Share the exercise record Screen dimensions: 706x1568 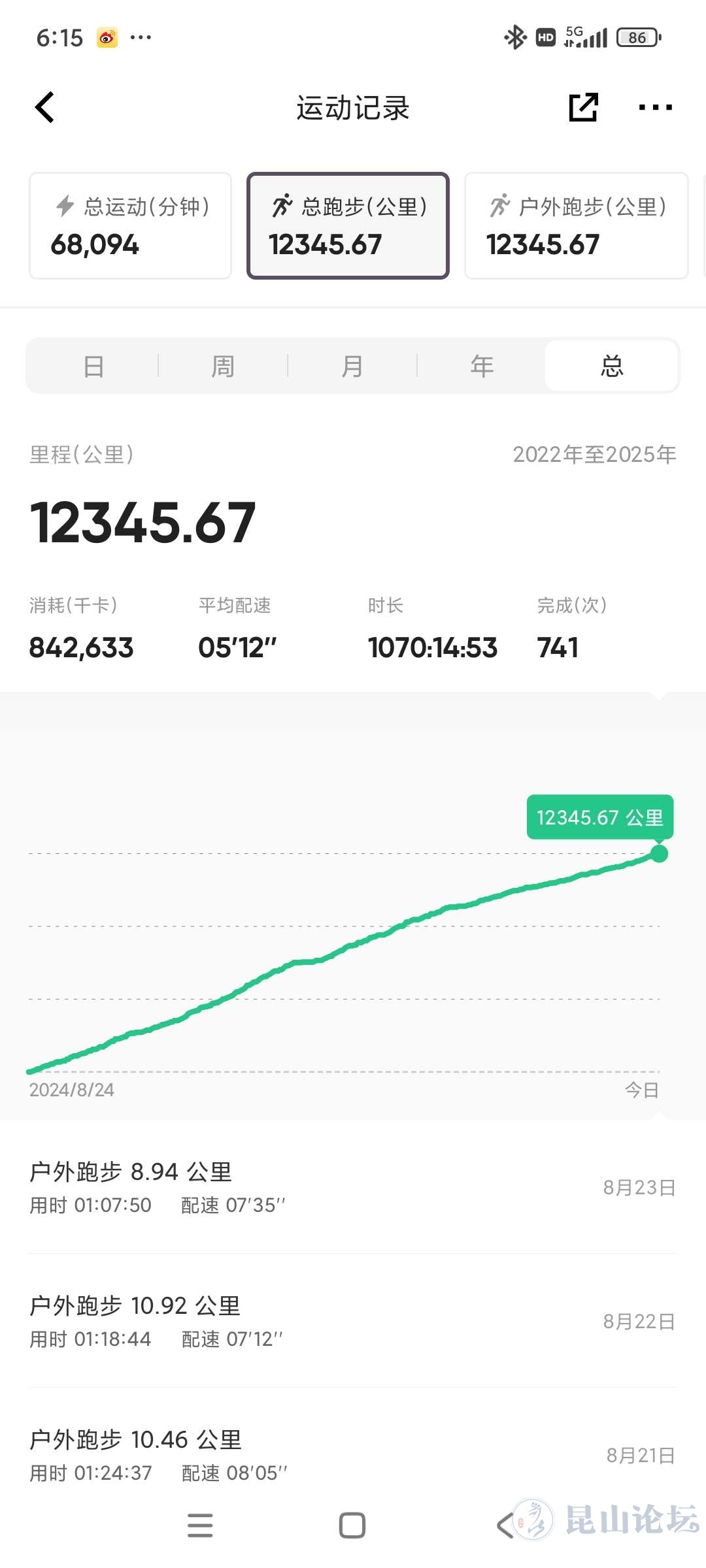pyautogui.click(x=583, y=108)
